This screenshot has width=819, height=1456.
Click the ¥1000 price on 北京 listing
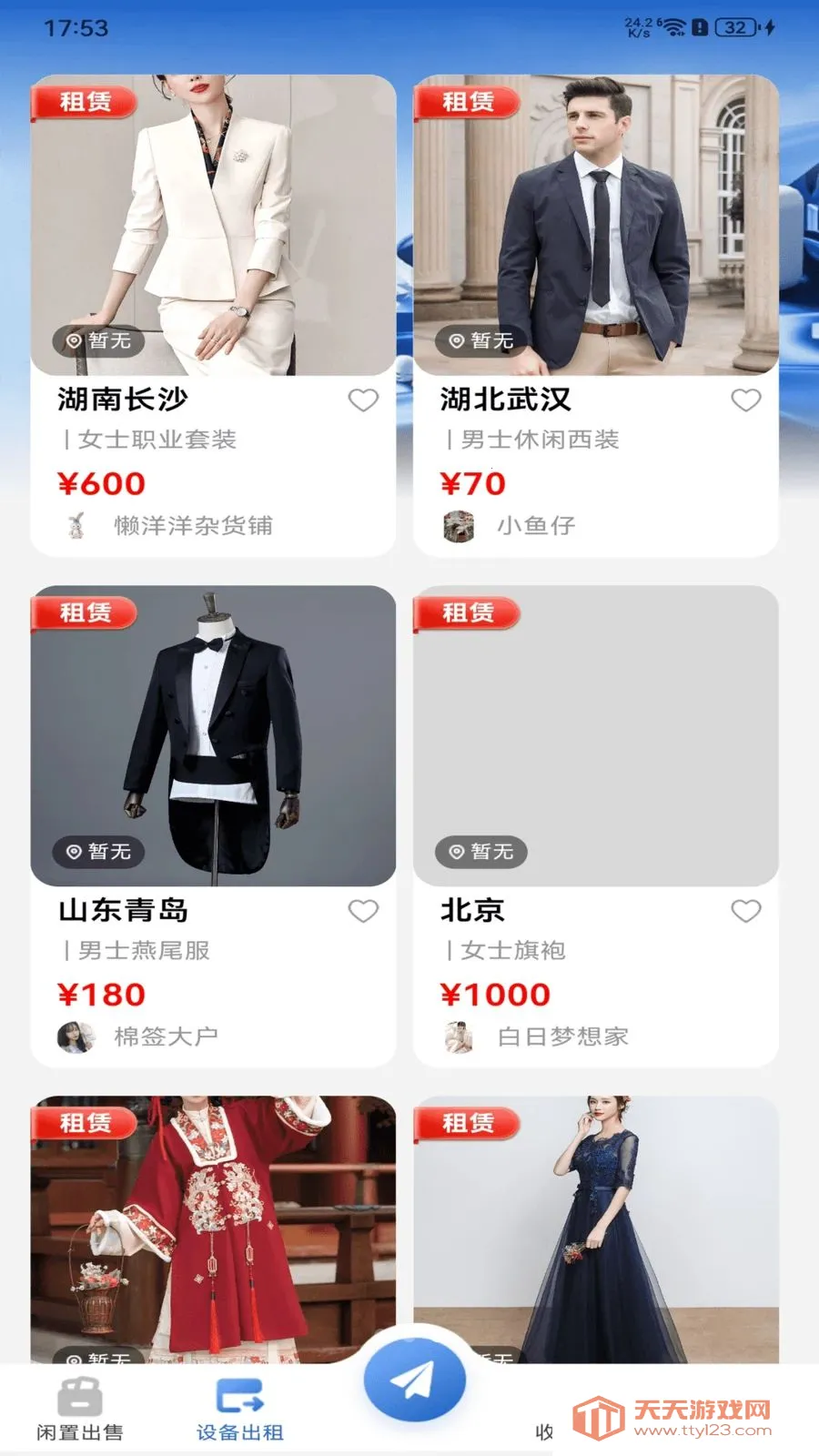[x=496, y=994]
